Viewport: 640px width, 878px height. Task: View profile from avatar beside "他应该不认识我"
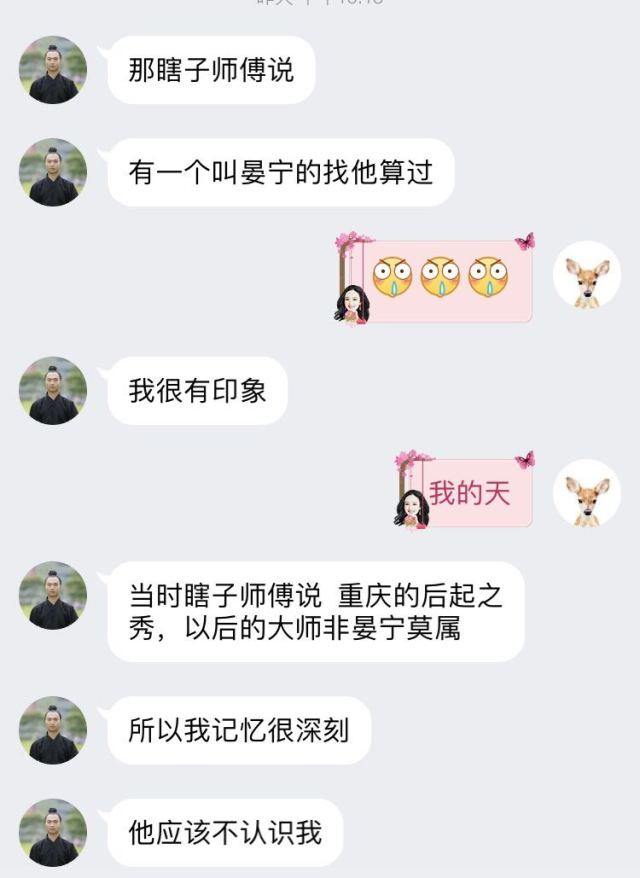pos(53,832)
